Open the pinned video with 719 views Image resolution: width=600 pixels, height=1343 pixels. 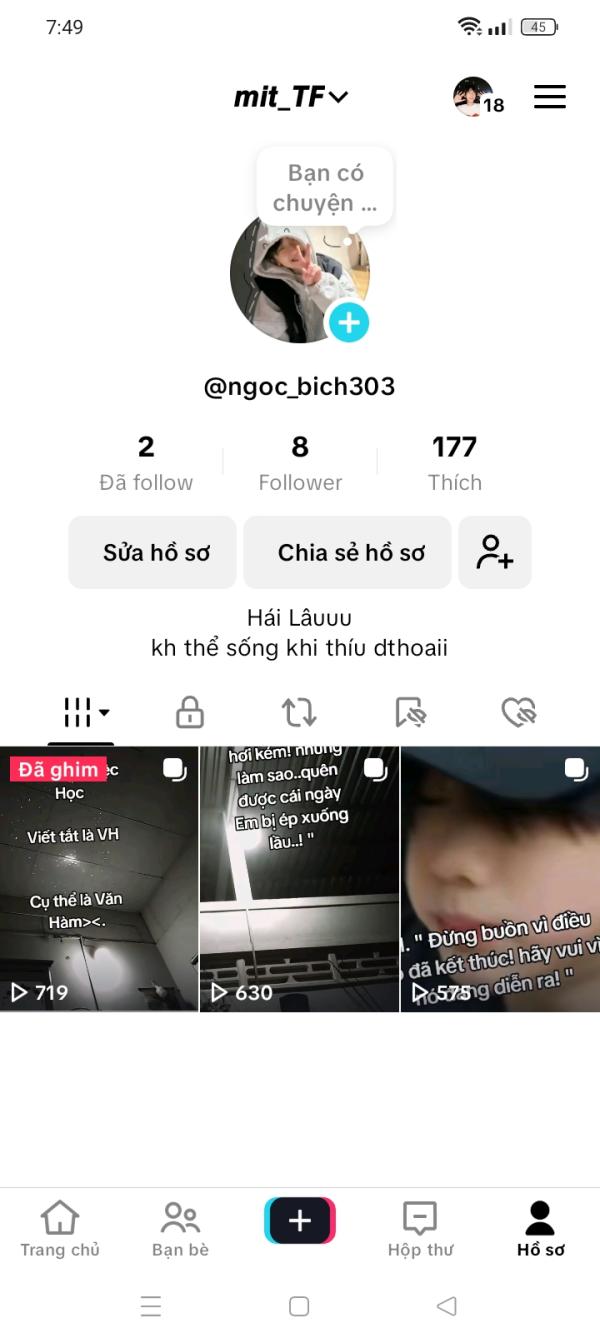(99, 879)
